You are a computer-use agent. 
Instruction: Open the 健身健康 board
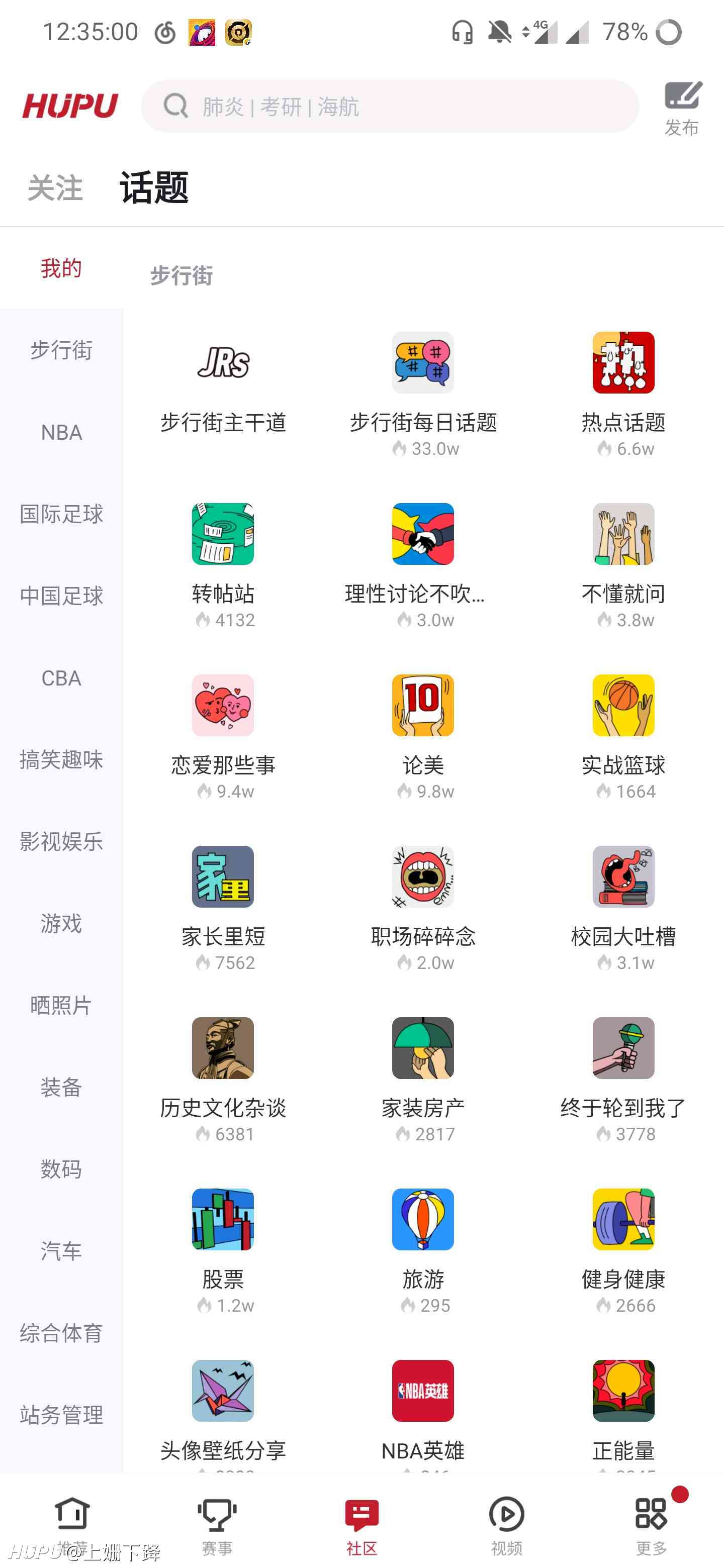point(623,1251)
